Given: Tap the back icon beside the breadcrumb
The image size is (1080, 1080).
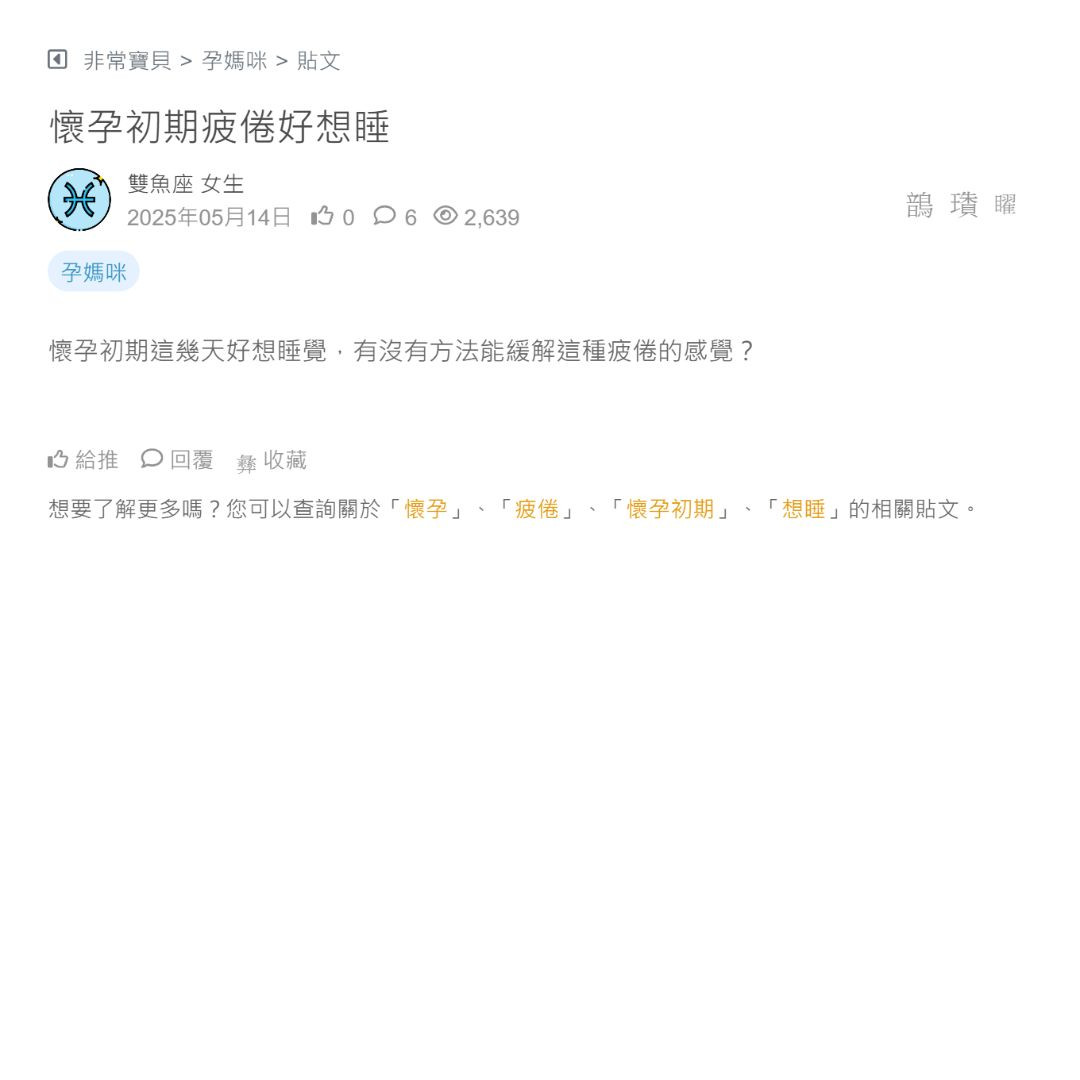Looking at the screenshot, I should pyautogui.click(x=58, y=60).
